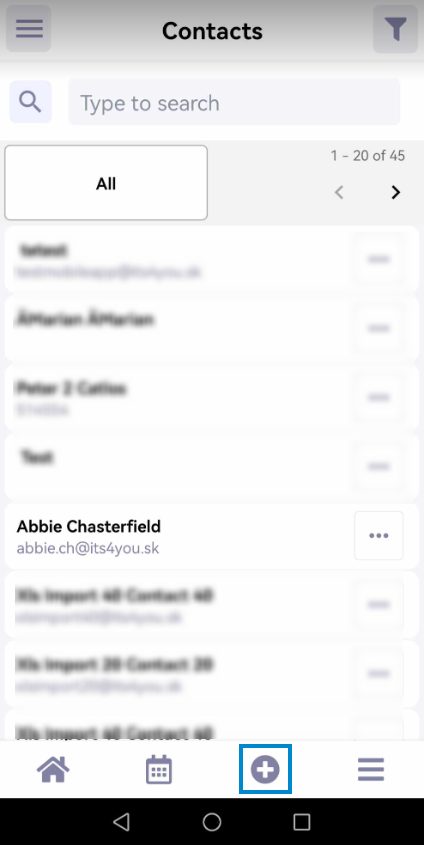The width and height of the screenshot is (424, 845).
Task: Open the three-dot options for Abbie Chasterfield
Action: pos(379,536)
